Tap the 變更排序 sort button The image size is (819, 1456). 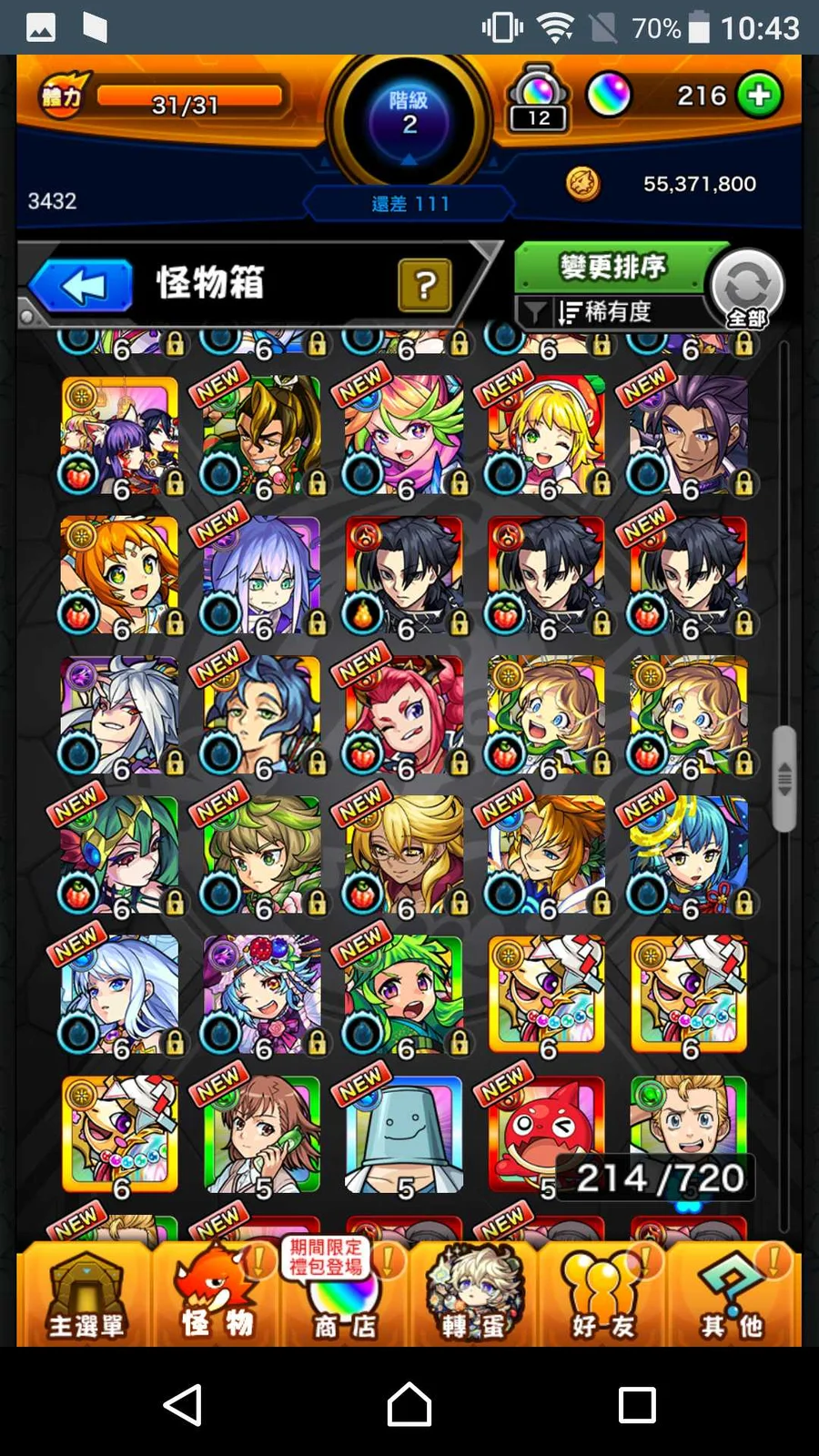pyautogui.click(x=612, y=268)
